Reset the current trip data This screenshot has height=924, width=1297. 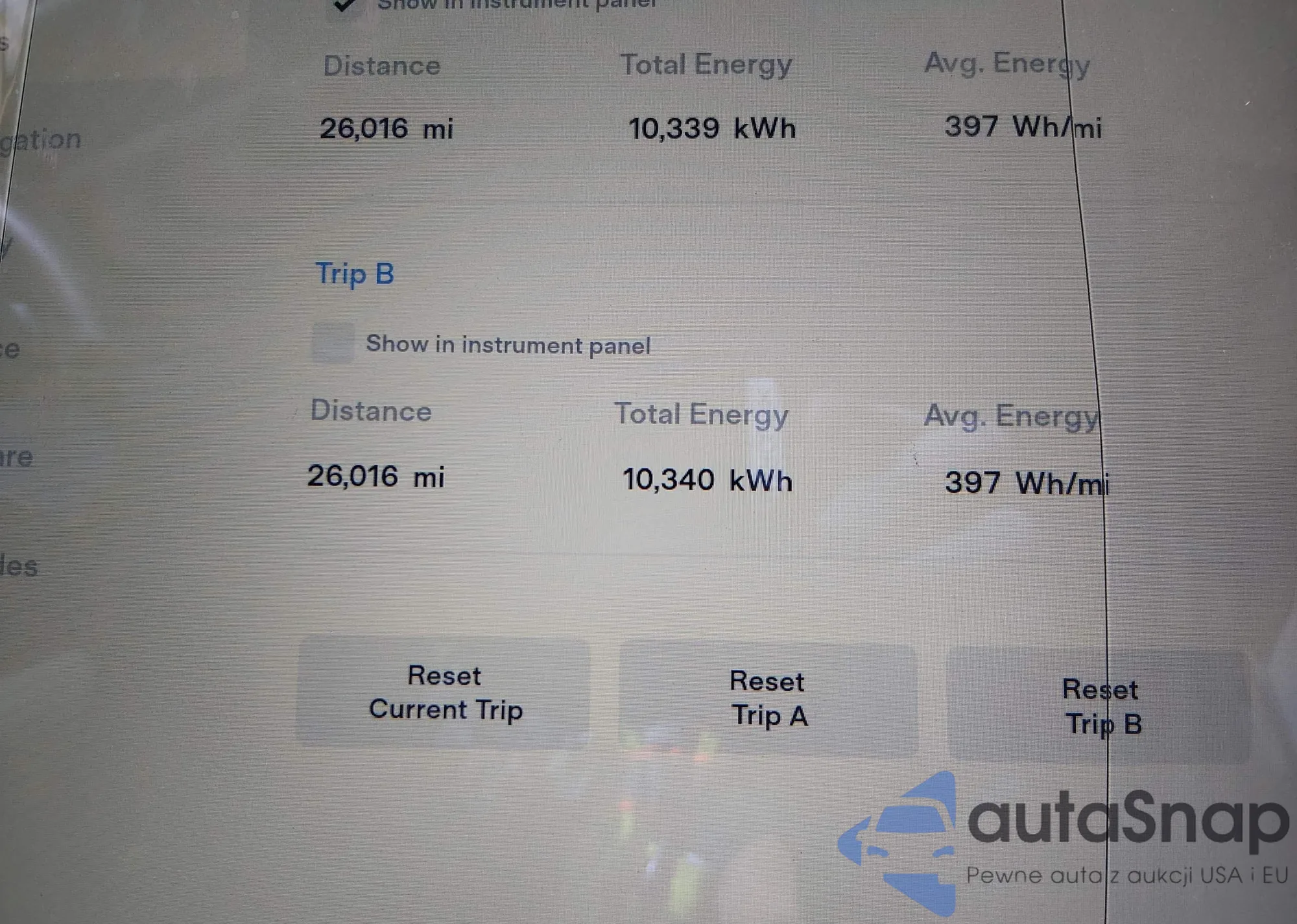pyautogui.click(x=444, y=693)
